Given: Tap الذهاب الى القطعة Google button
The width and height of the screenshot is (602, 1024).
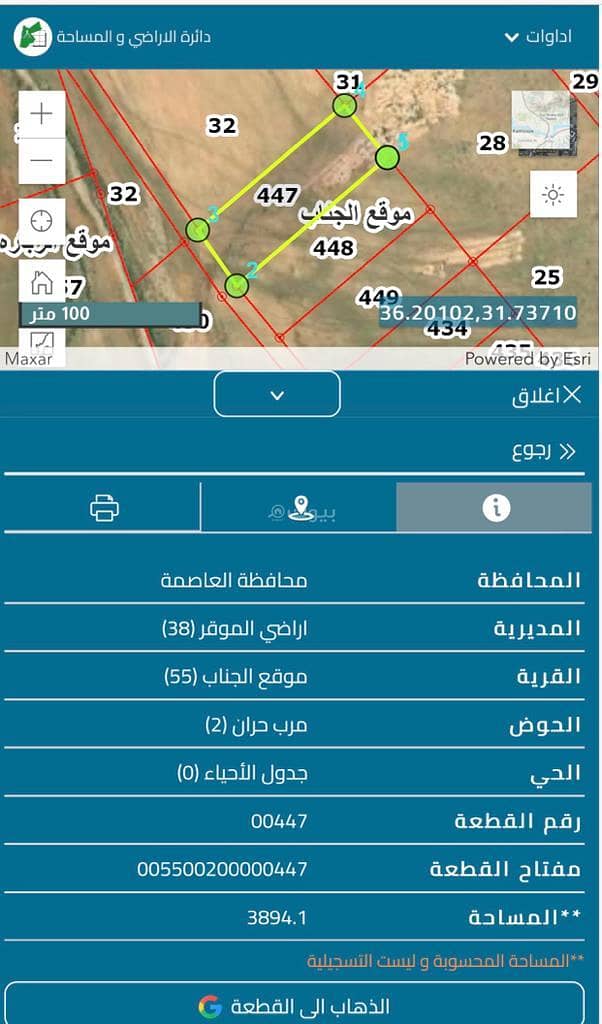Looking at the screenshot, I should click(294, 1005).
